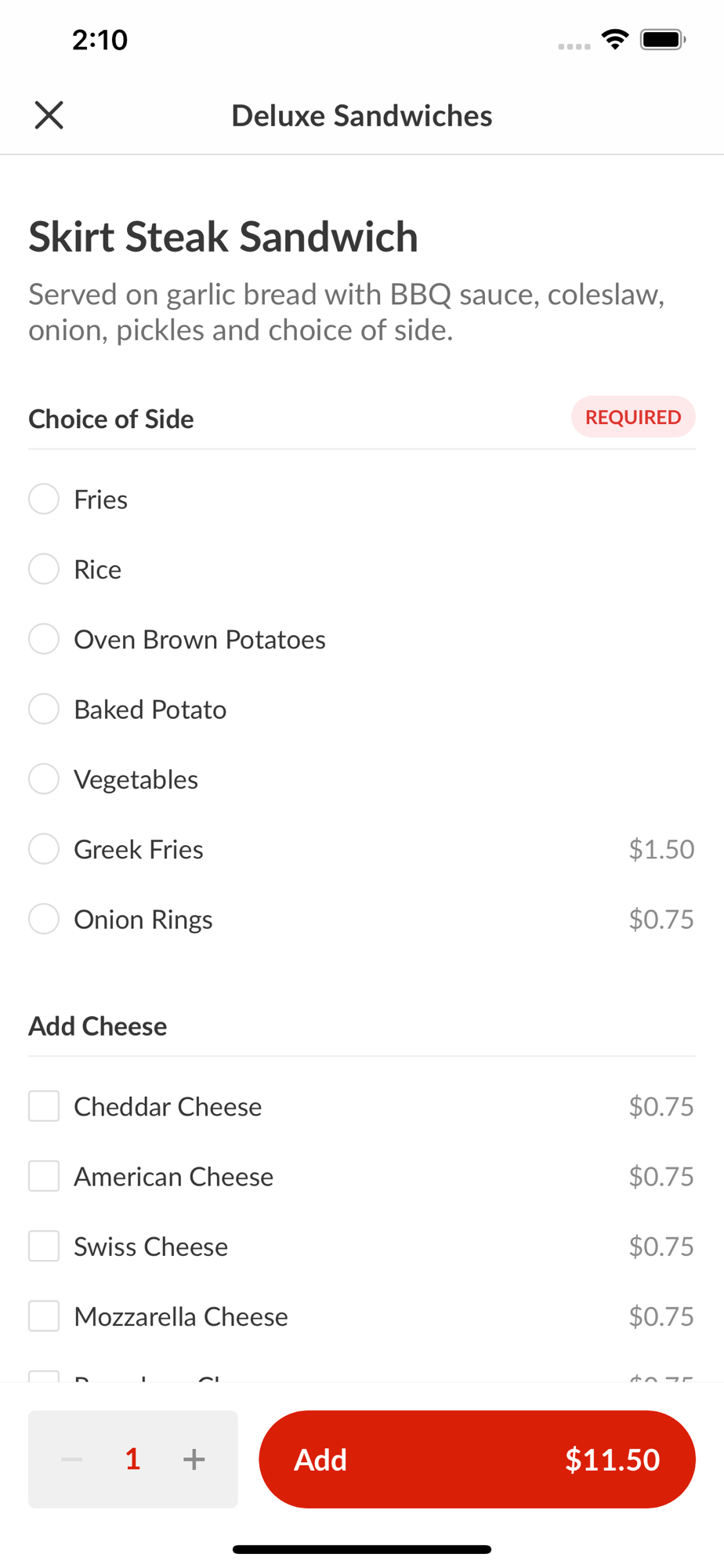Image resolution: width=724 pixels, height=1568 pixels.
Task: Increase quantity with the plus button
Action: pos(194,1459)
